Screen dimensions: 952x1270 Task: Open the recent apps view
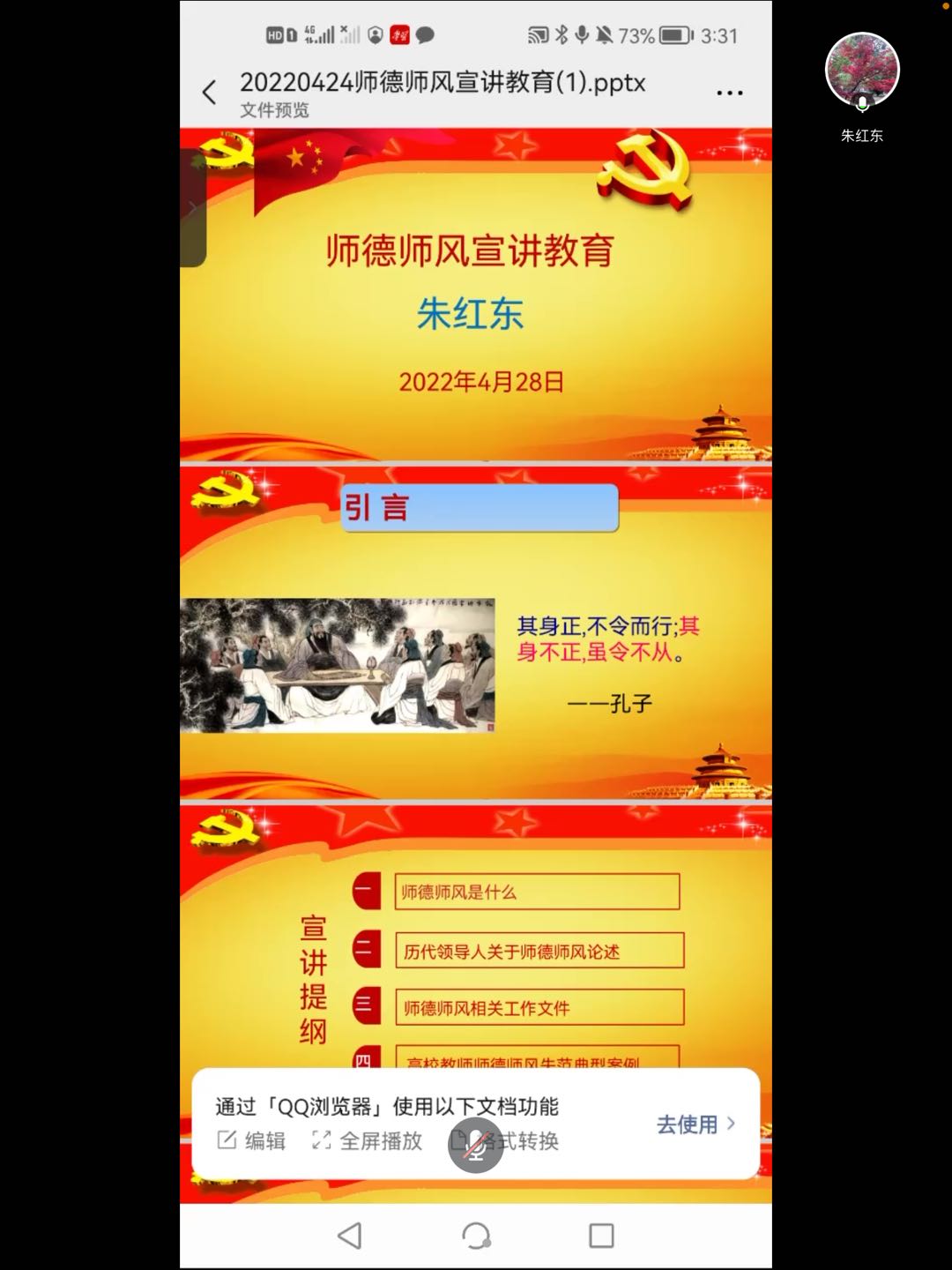pyautogui.click(x=601, y=1235)
